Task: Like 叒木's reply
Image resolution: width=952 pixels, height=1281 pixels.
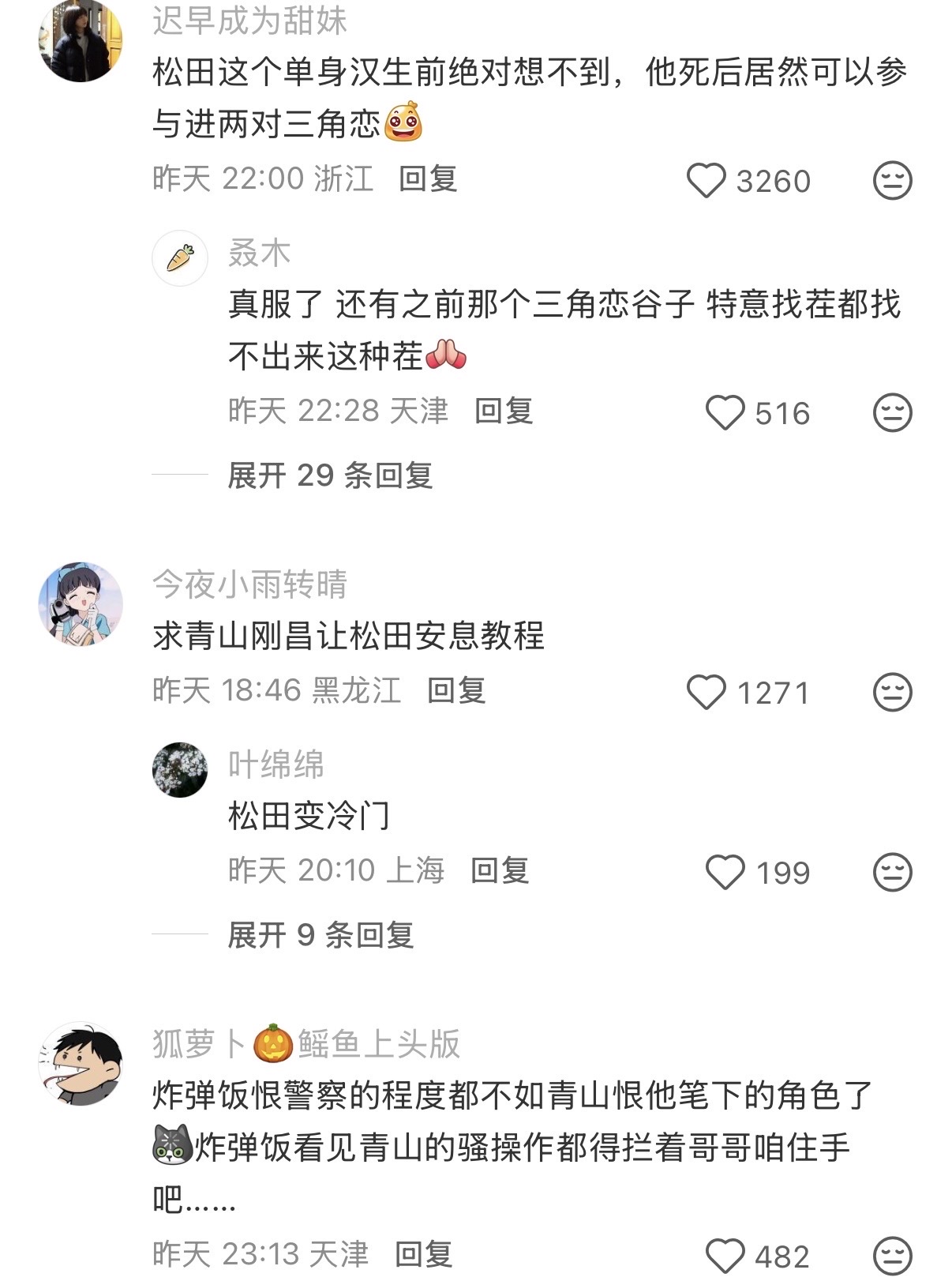Action: 725,413
